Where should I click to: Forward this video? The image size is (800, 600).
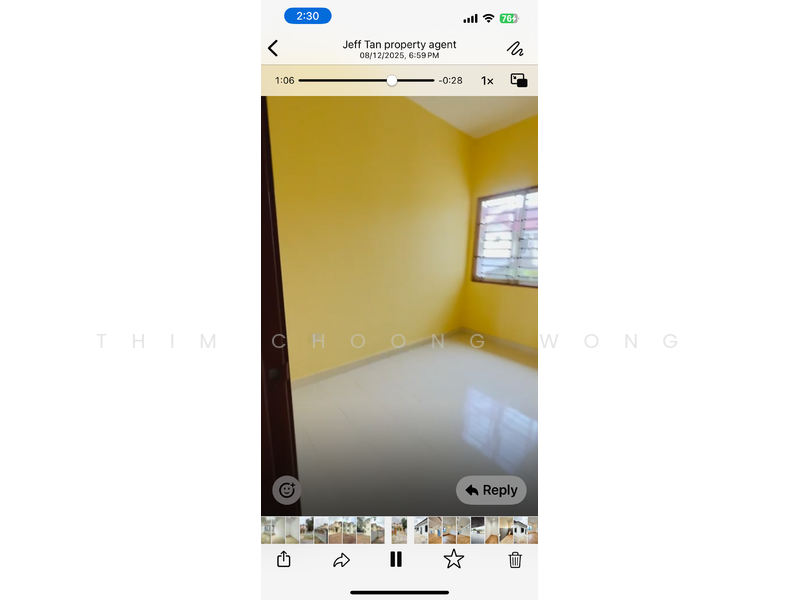(341, 560)
